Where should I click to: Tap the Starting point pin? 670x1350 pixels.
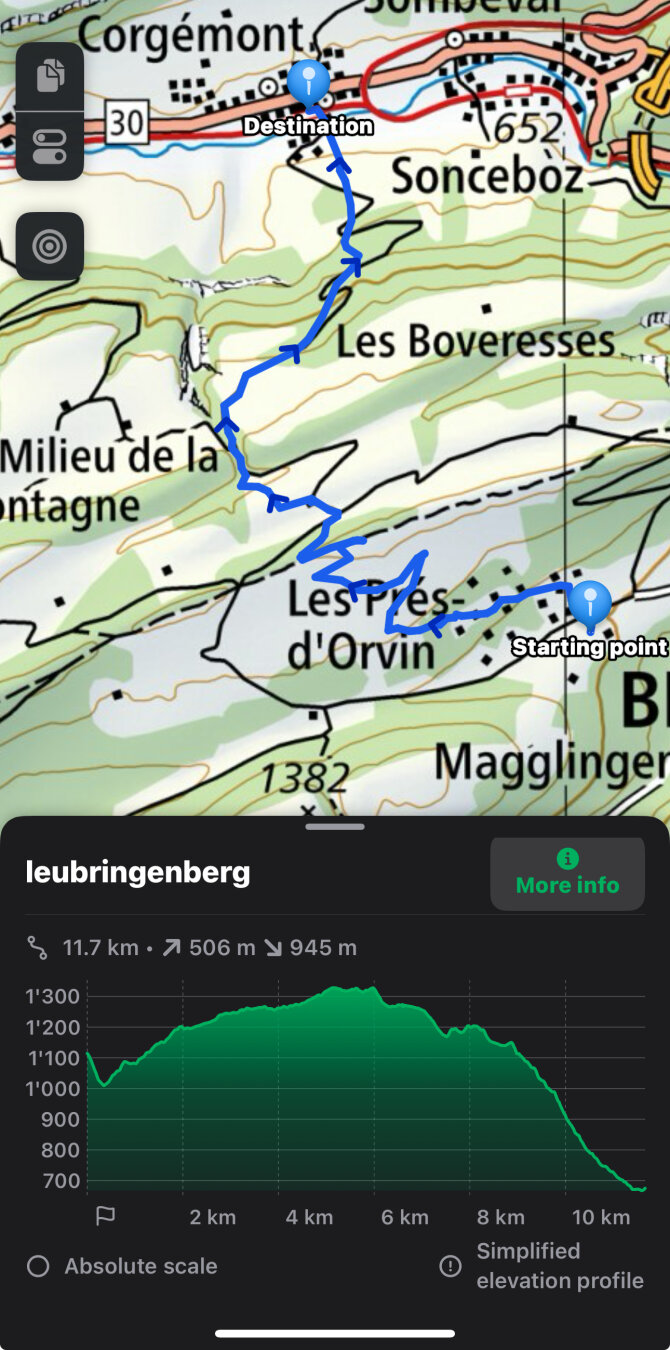click(590, 604)
